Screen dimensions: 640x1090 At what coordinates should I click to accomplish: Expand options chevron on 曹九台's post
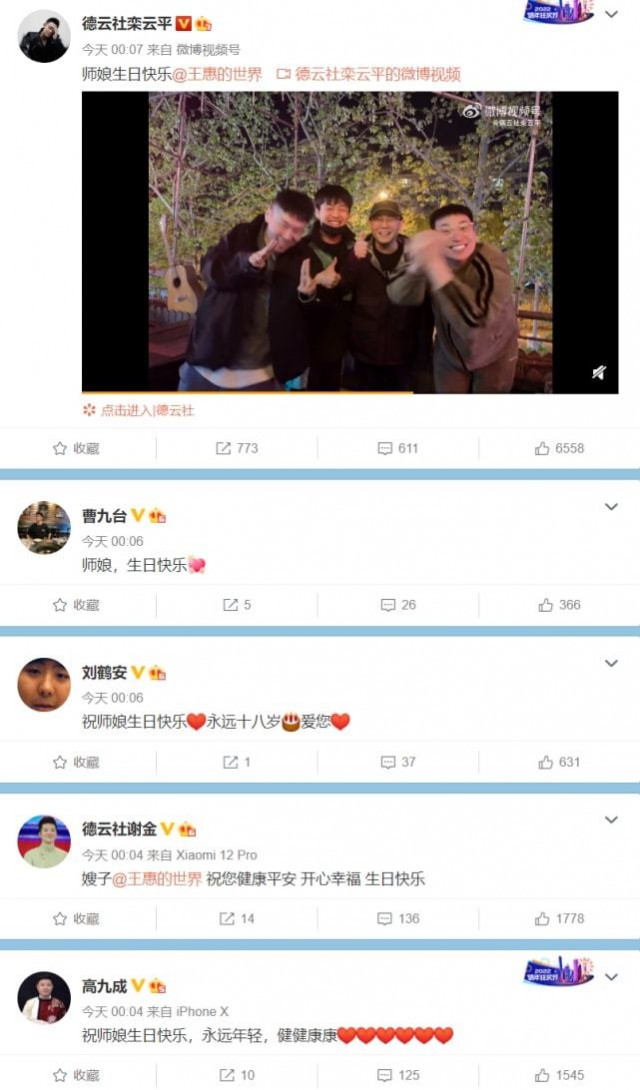click(x=612, y=507)
